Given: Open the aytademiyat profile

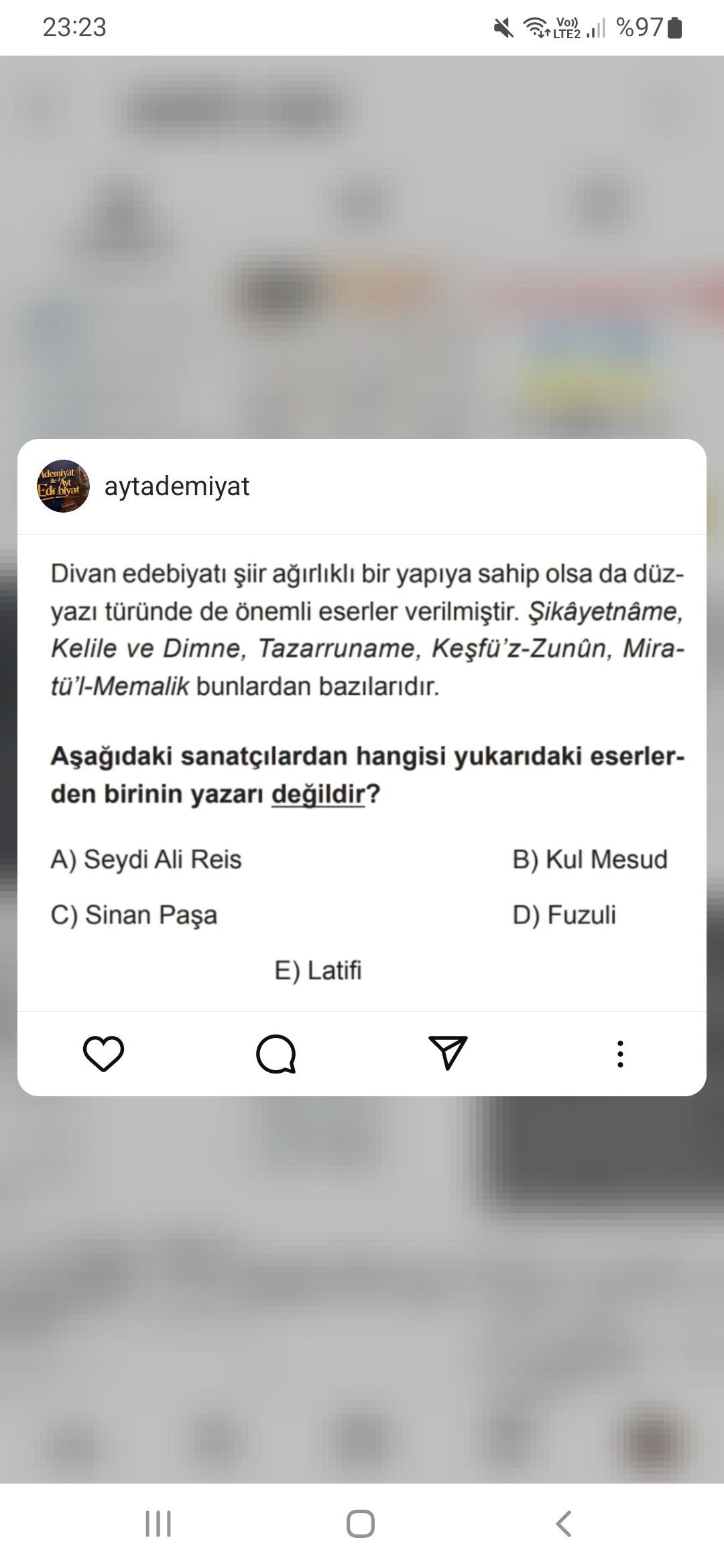Looking at the screenshot, I should [176, 486].
